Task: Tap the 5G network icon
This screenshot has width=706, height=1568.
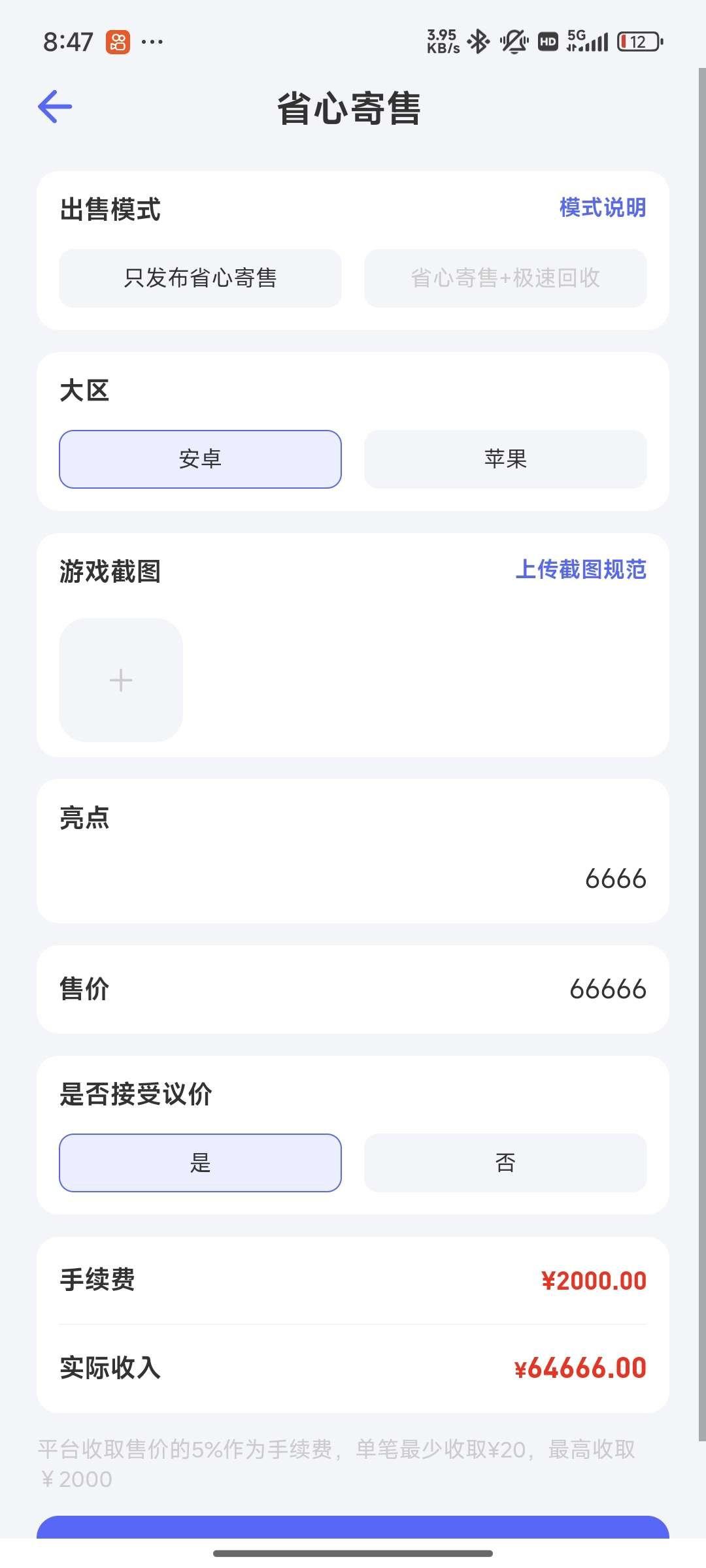Action: click(x=580, y=41)
